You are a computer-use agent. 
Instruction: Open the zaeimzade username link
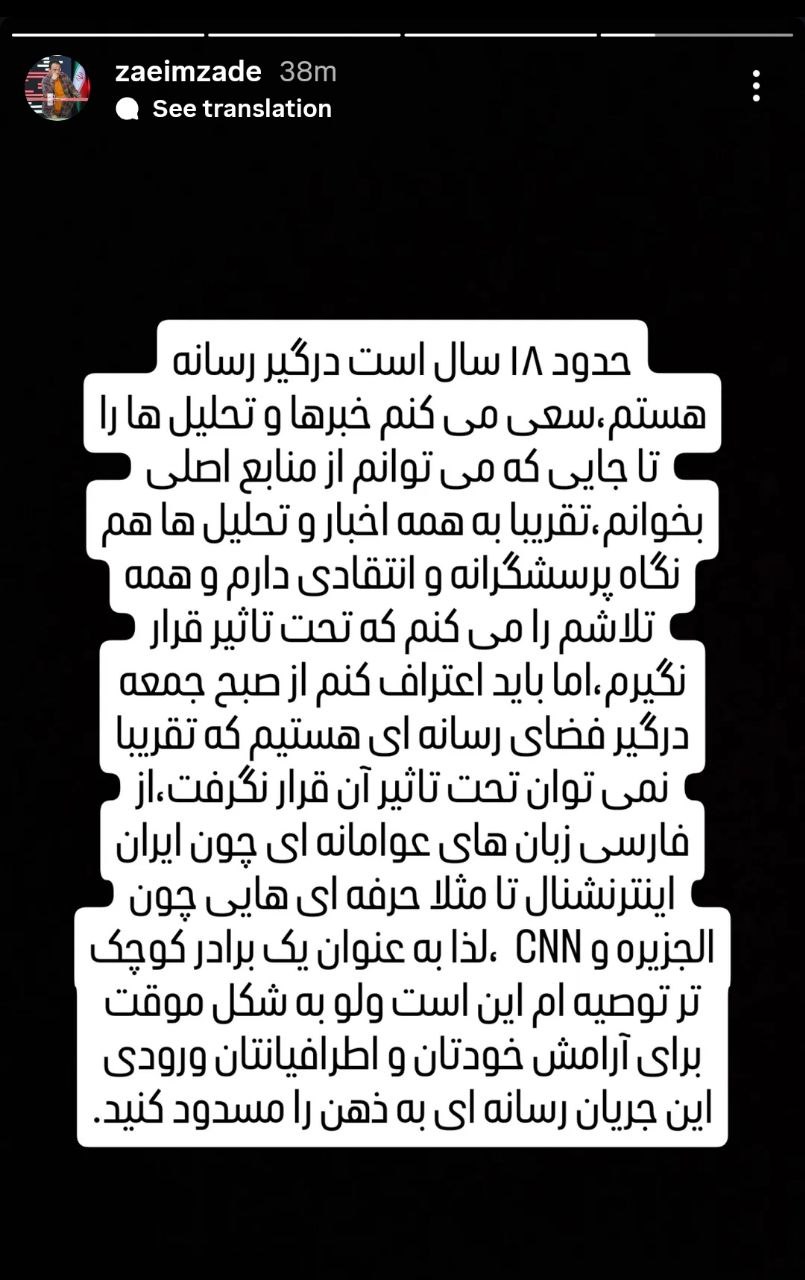[x=188, y=72]
